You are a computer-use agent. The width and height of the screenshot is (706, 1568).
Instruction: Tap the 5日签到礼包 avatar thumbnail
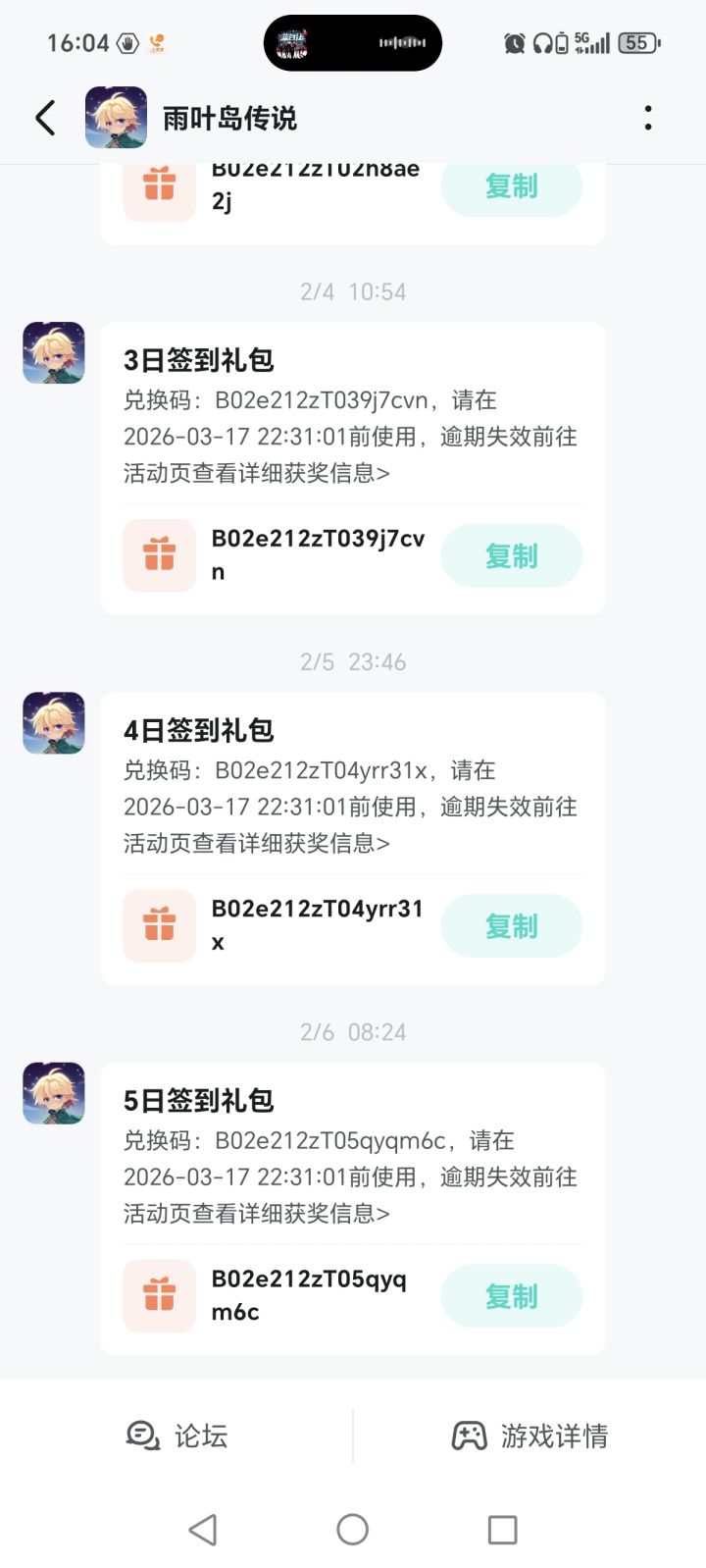click(x=53, y=1093)
